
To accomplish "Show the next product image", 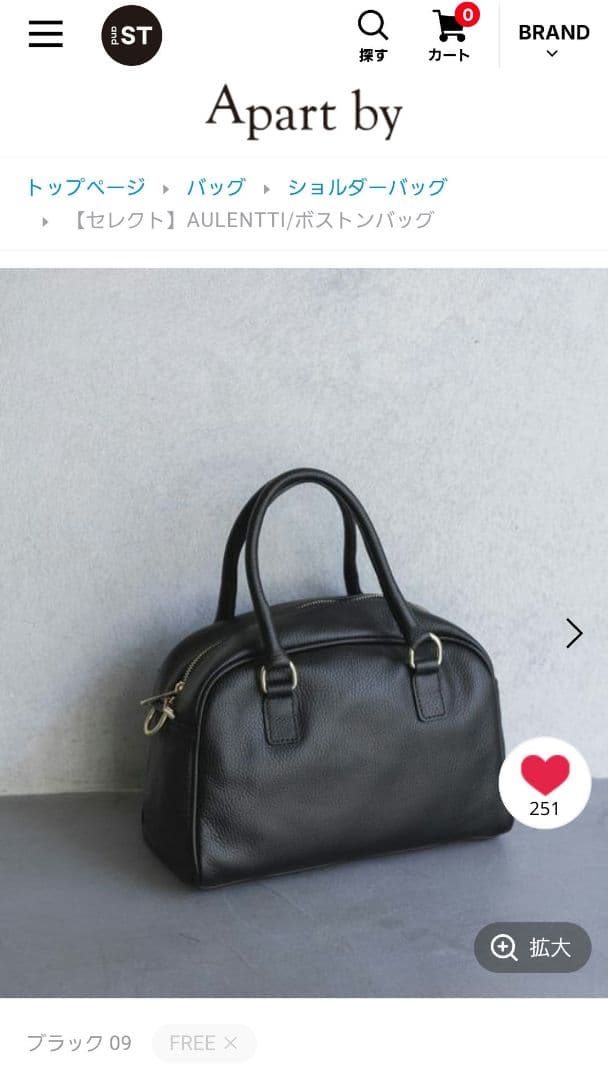I will (x=574, y=633).
